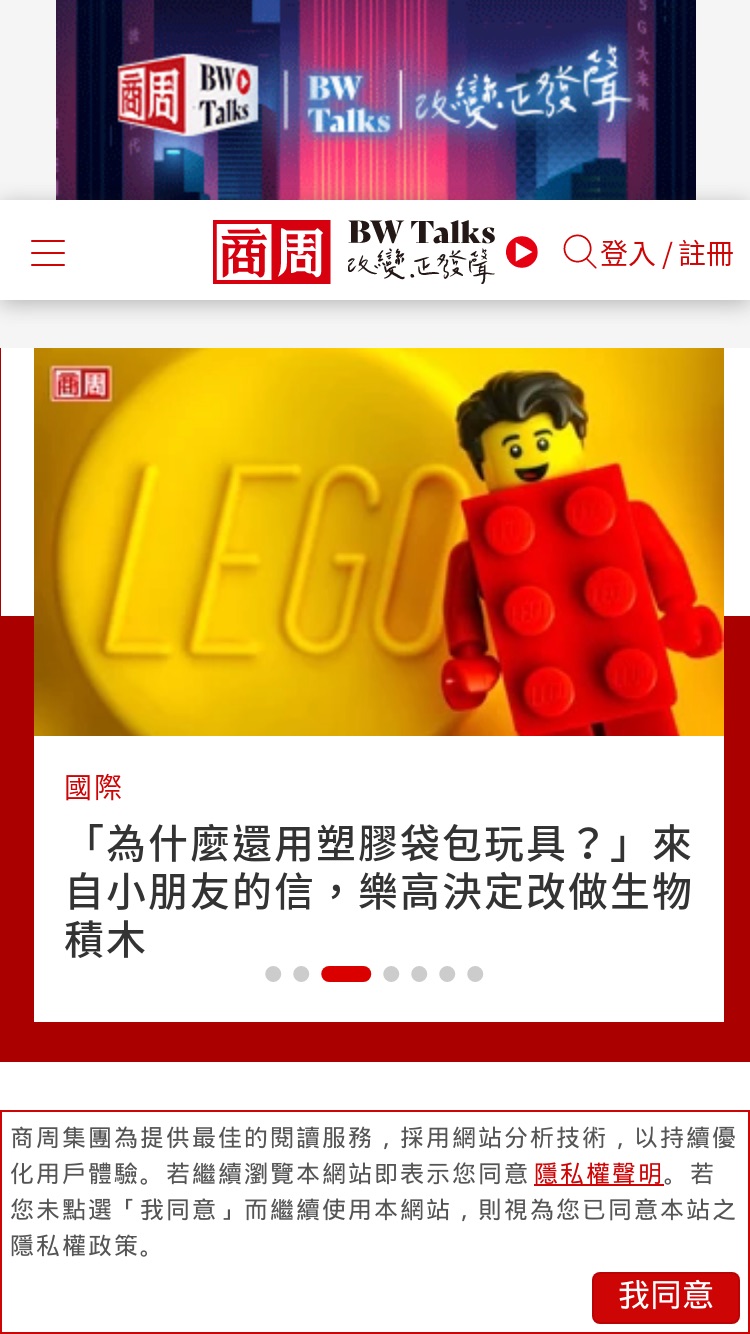Jump to the first carousel slide dot
Viewport: 750px width, 1334px height.
(x=273, y=974)
